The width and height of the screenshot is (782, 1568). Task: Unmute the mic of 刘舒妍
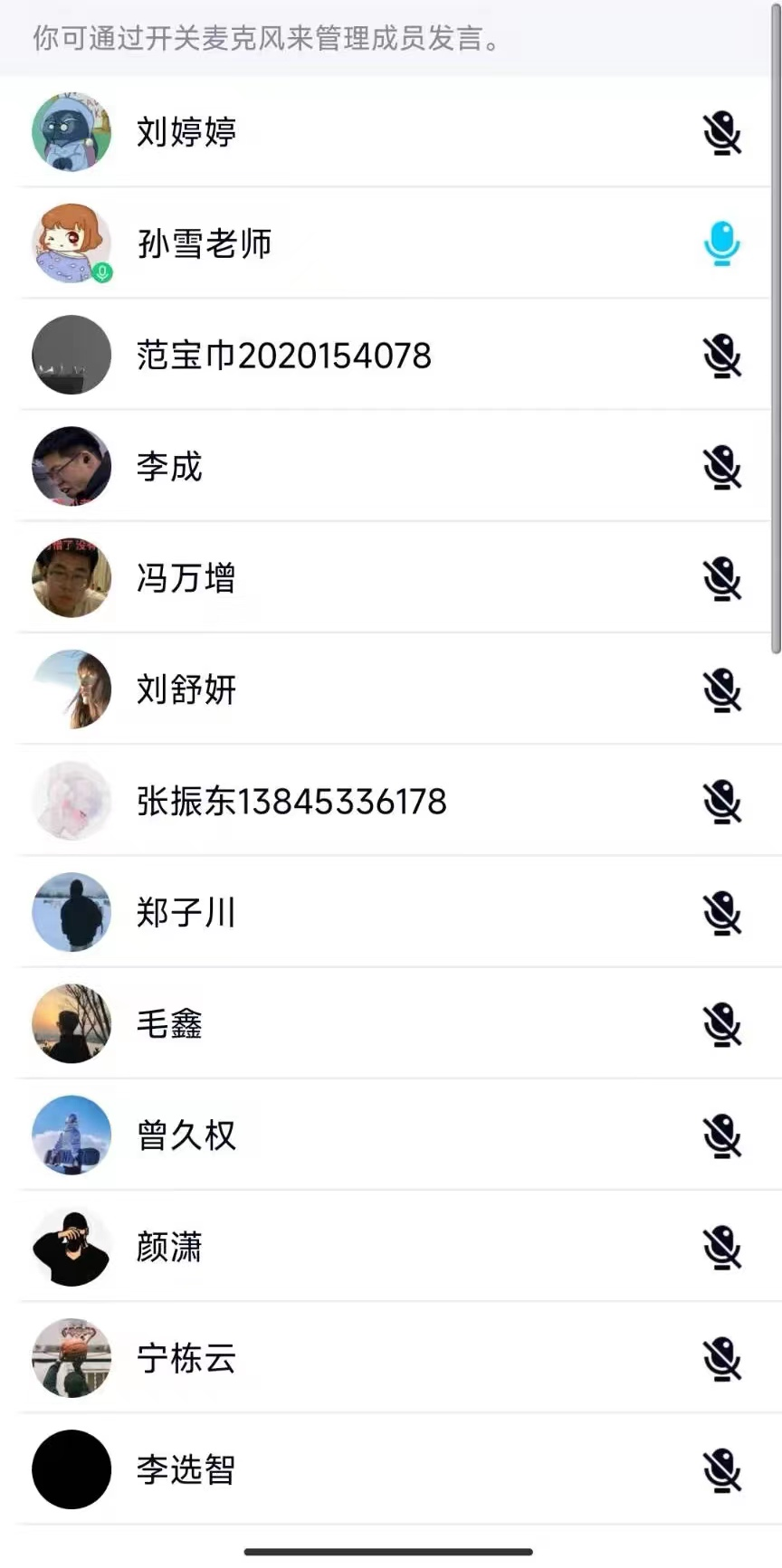721,690
